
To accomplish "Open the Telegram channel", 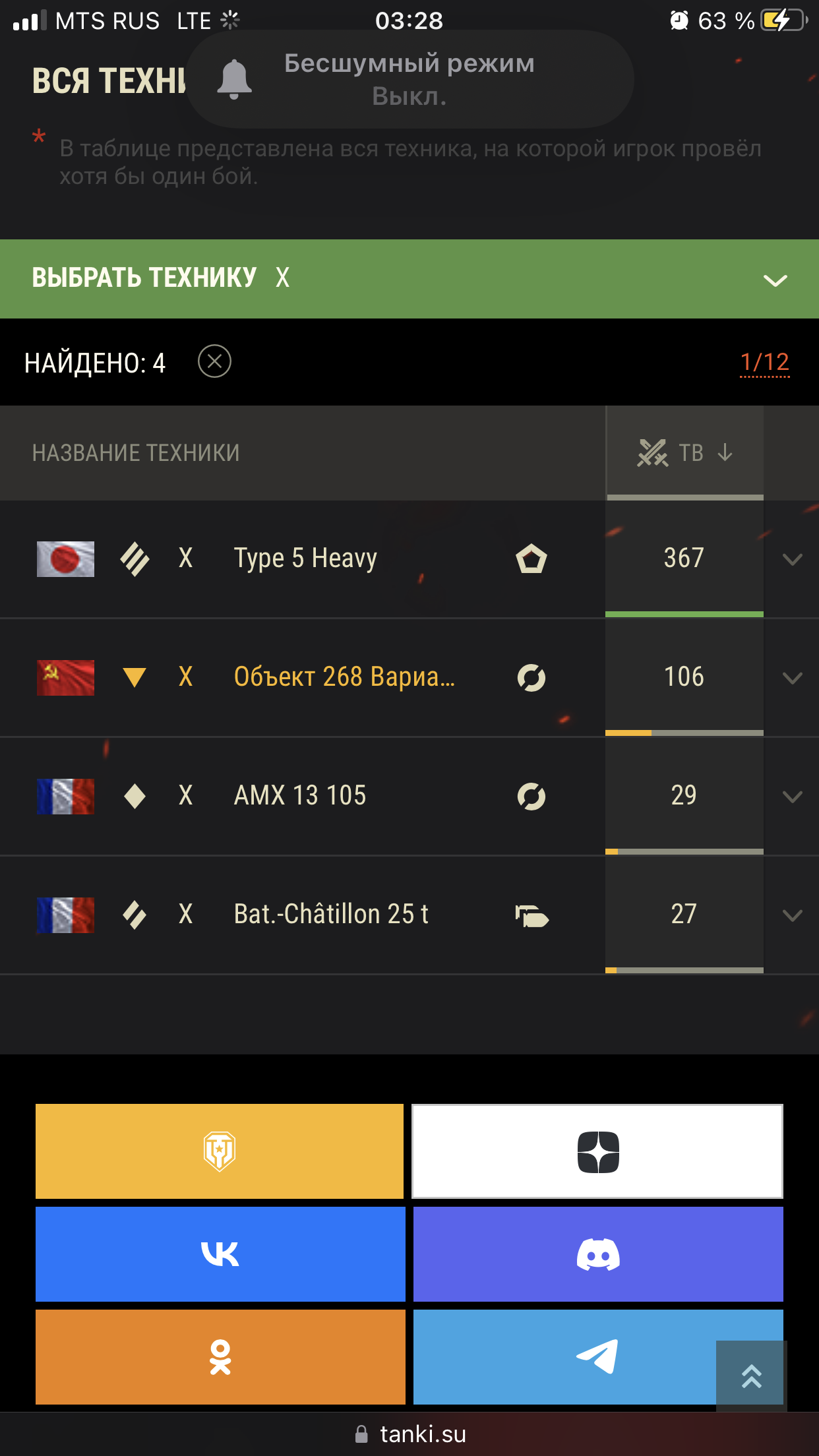I will [564, 1357].
